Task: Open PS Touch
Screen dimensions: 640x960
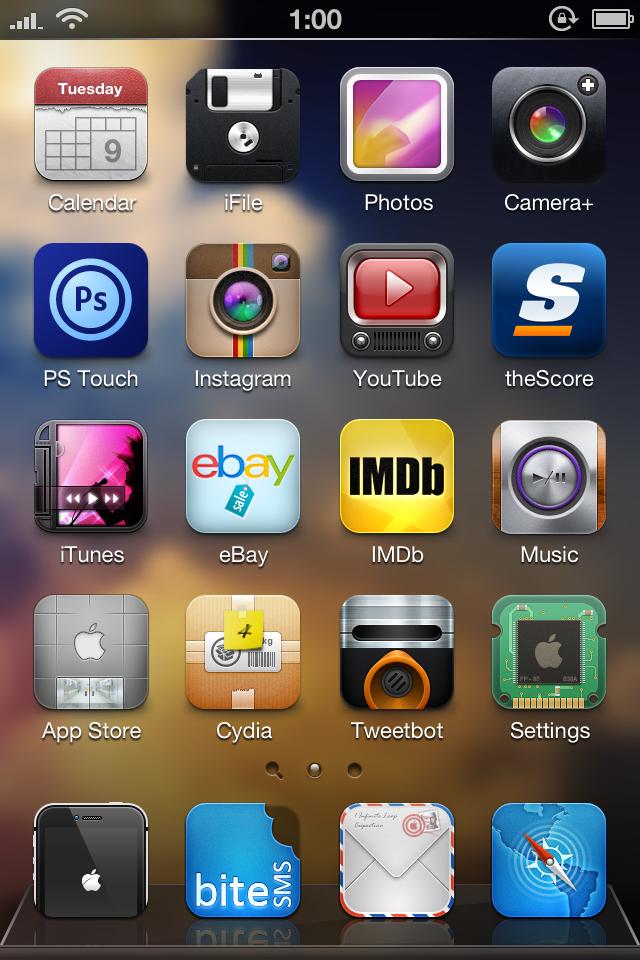Action: (91, 300)
